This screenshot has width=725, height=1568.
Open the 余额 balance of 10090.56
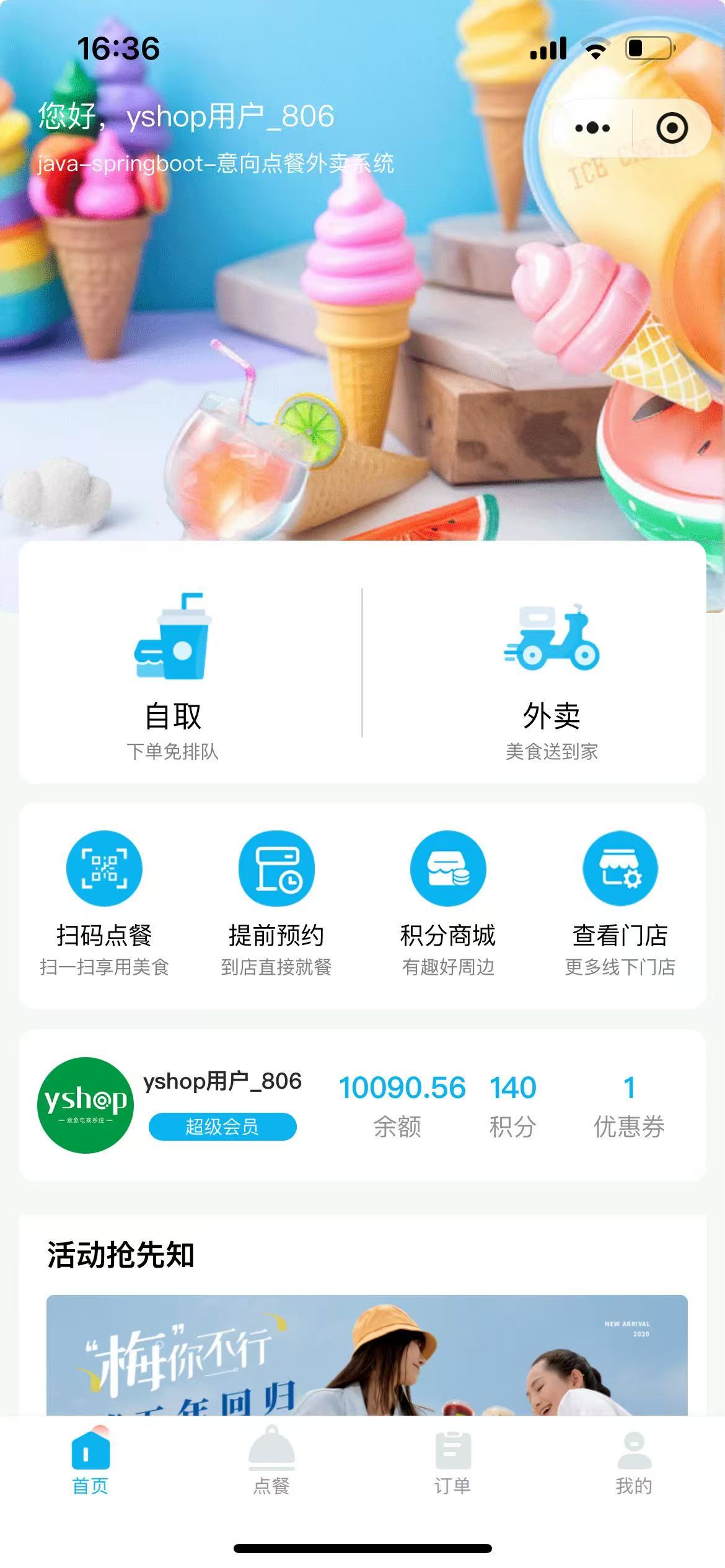402,1105
